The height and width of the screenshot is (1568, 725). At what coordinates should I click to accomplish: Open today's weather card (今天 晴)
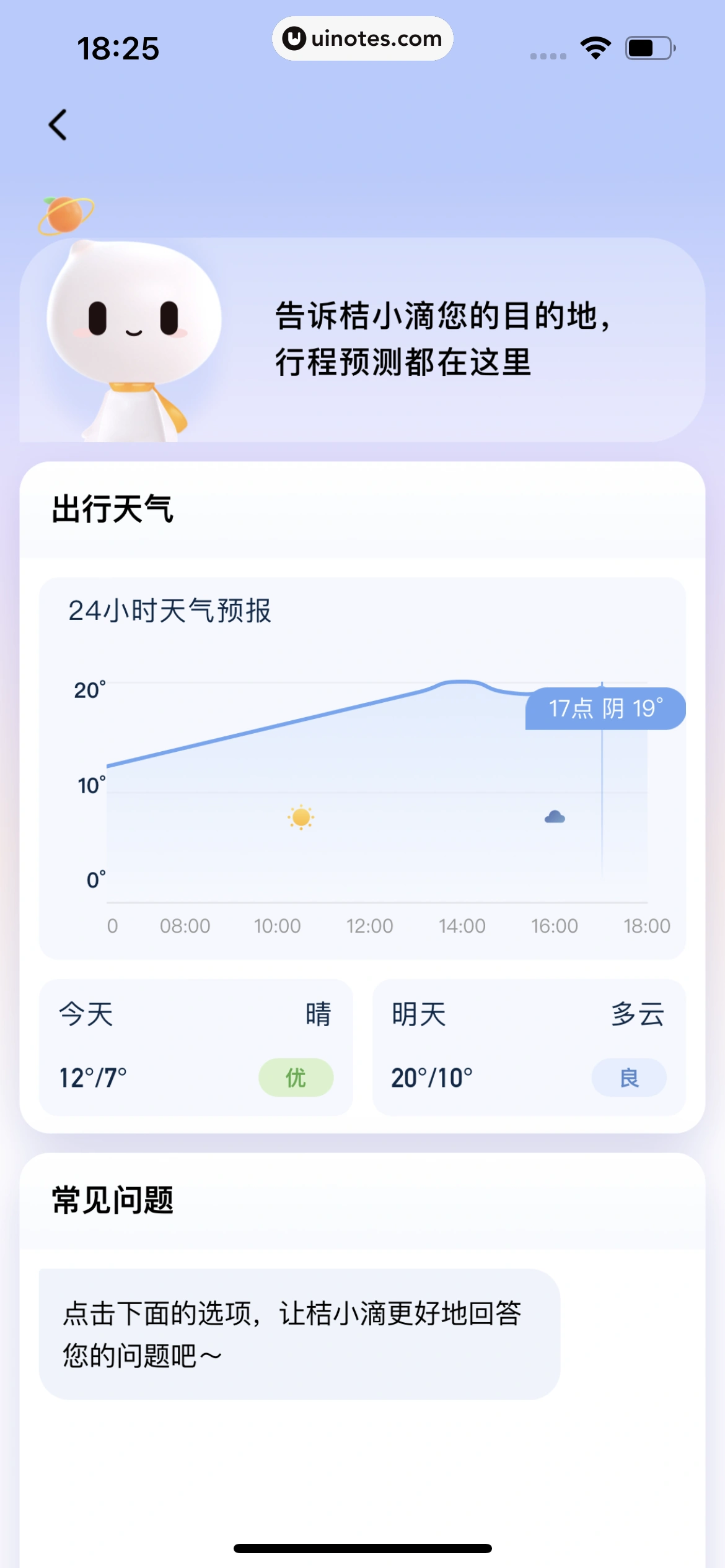tap(196, 1047)
